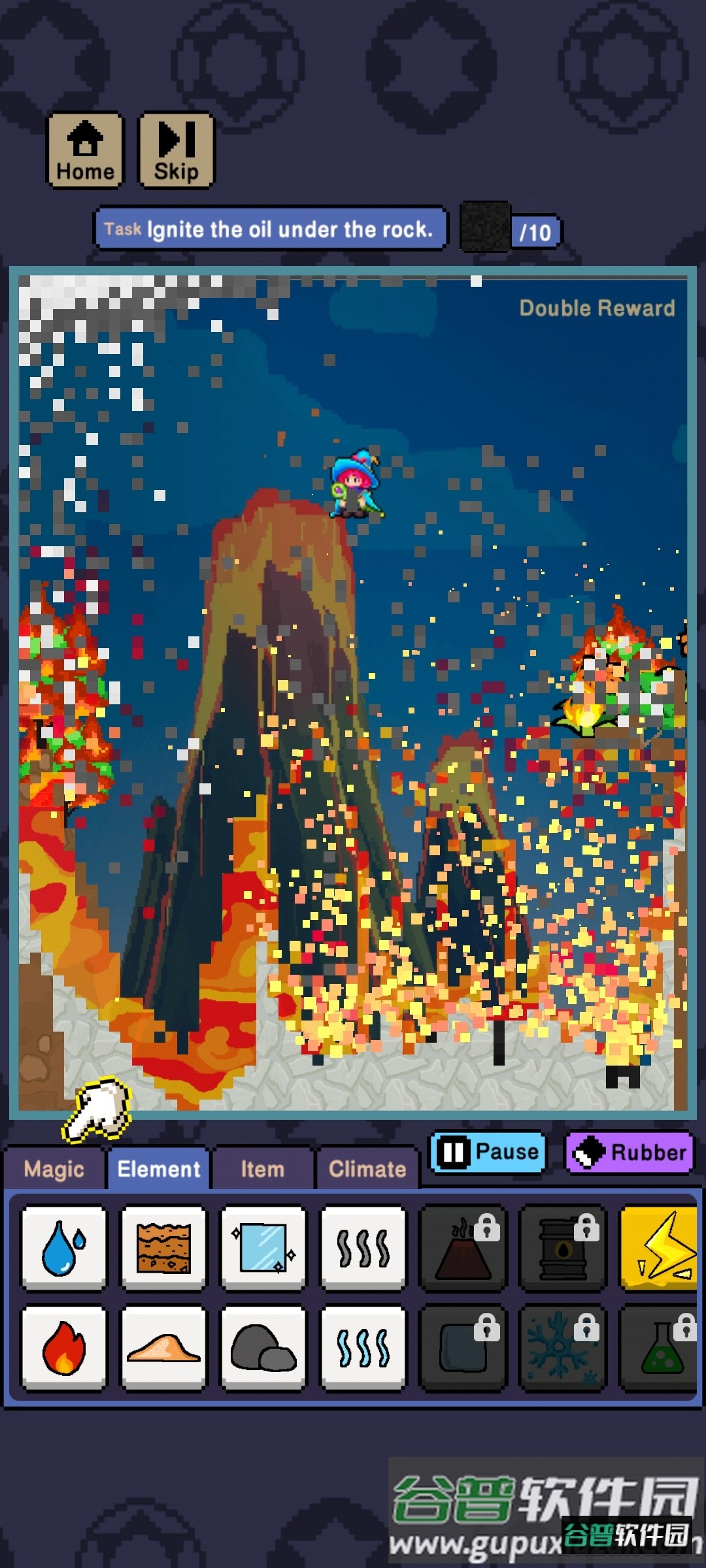Open the Item tab

(262, 1169)
